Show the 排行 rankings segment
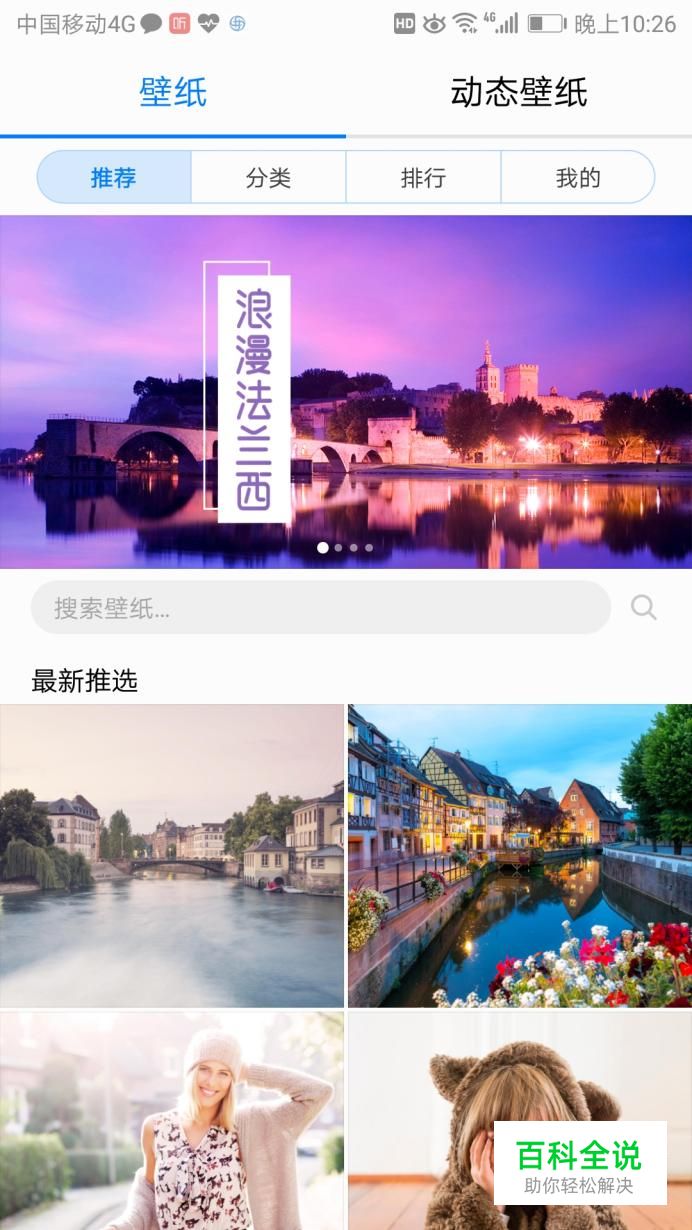Screen dimensions: 692x1230 [x=423, y=178]
